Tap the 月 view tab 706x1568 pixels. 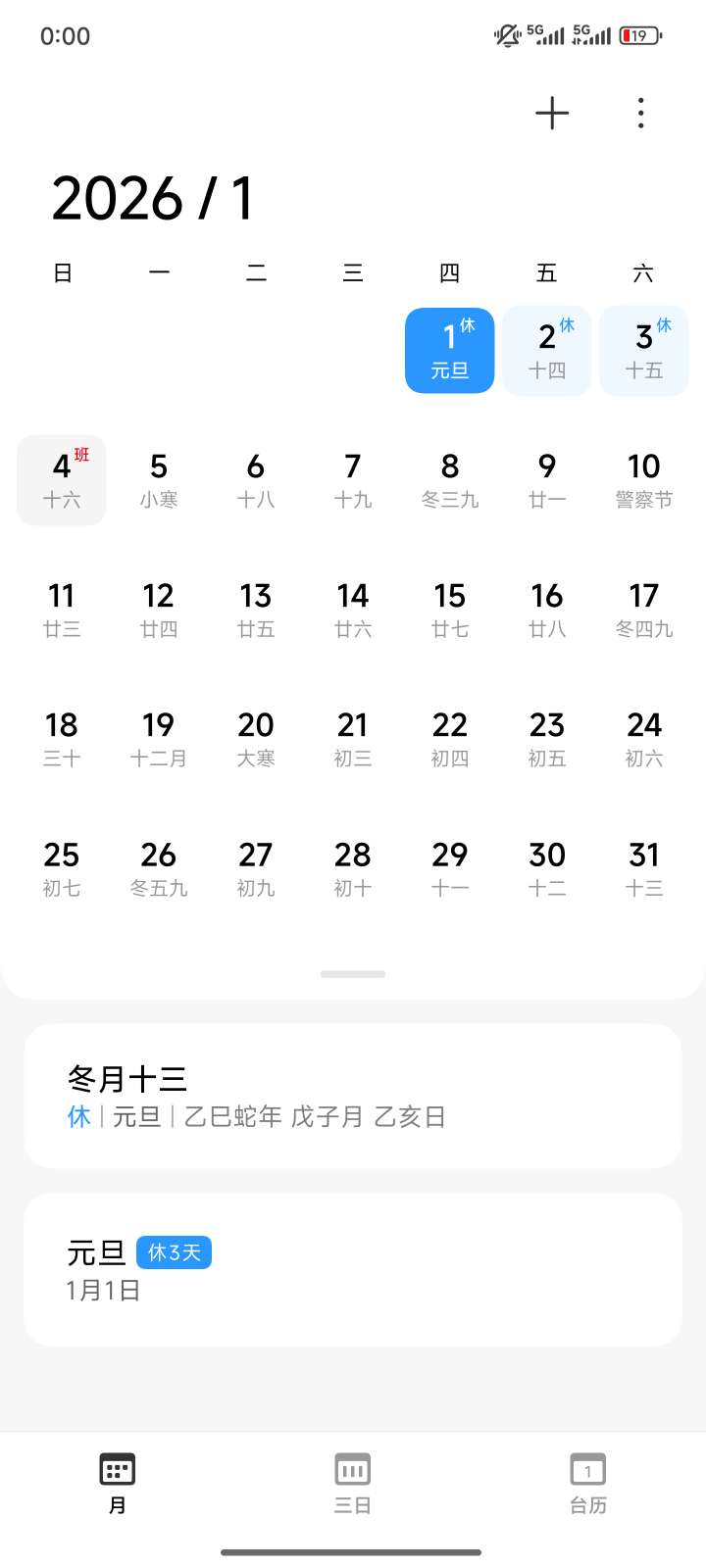tap(118, 1482)
